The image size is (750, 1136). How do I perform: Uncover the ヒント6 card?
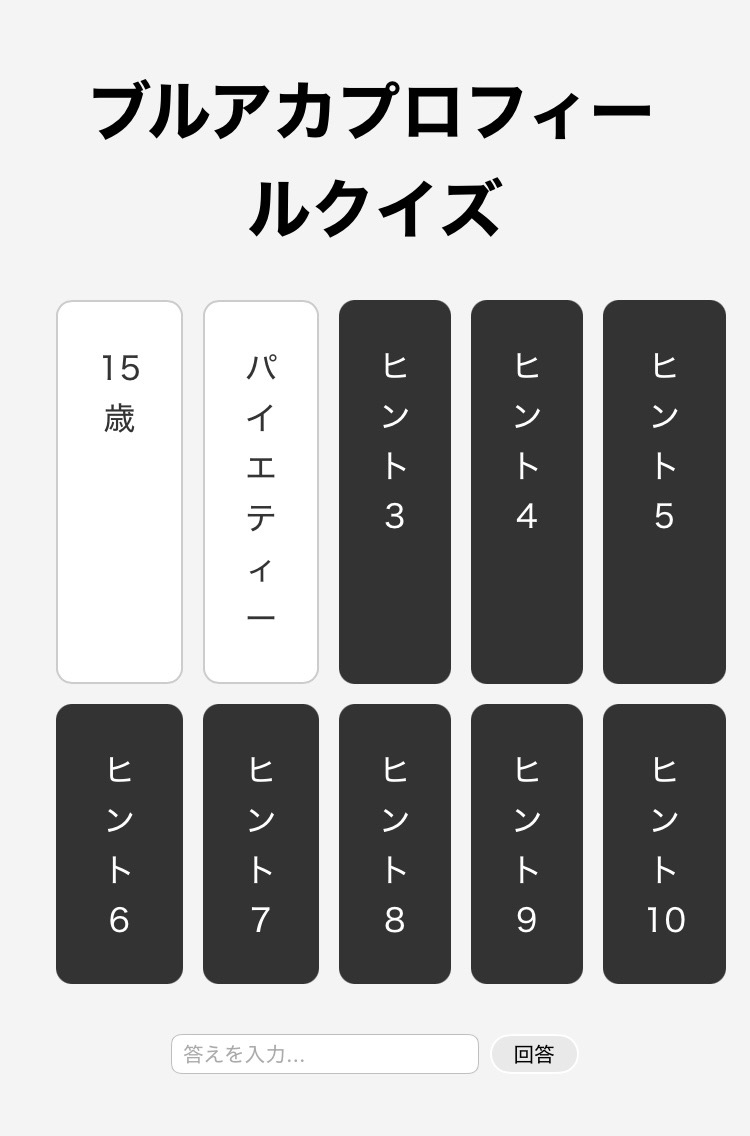tap(119, 843)
